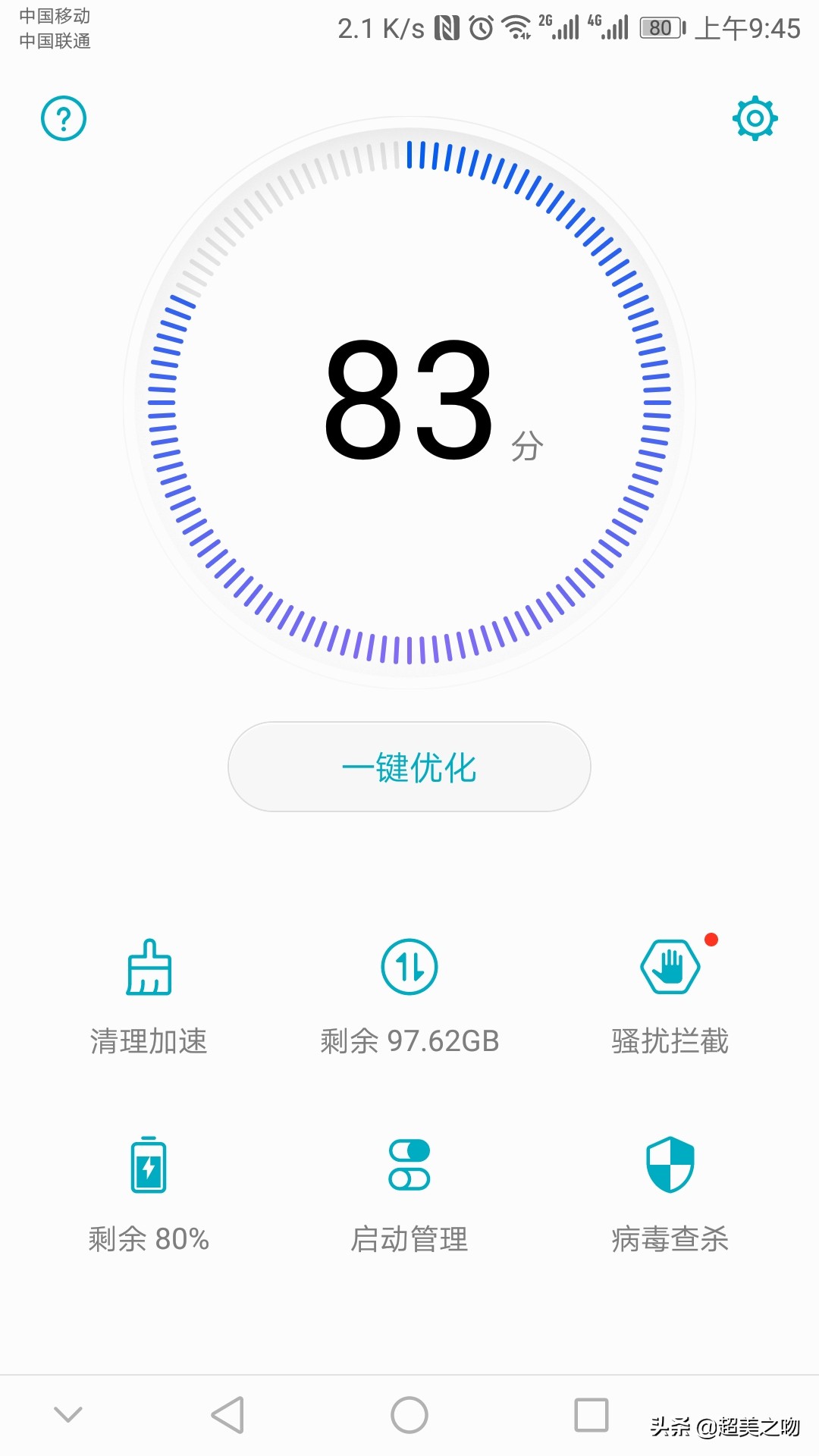Viewport: 819px width, 1456px height.
Task: Tap the 一键优化 button
Action: click(x=409, y=767)
